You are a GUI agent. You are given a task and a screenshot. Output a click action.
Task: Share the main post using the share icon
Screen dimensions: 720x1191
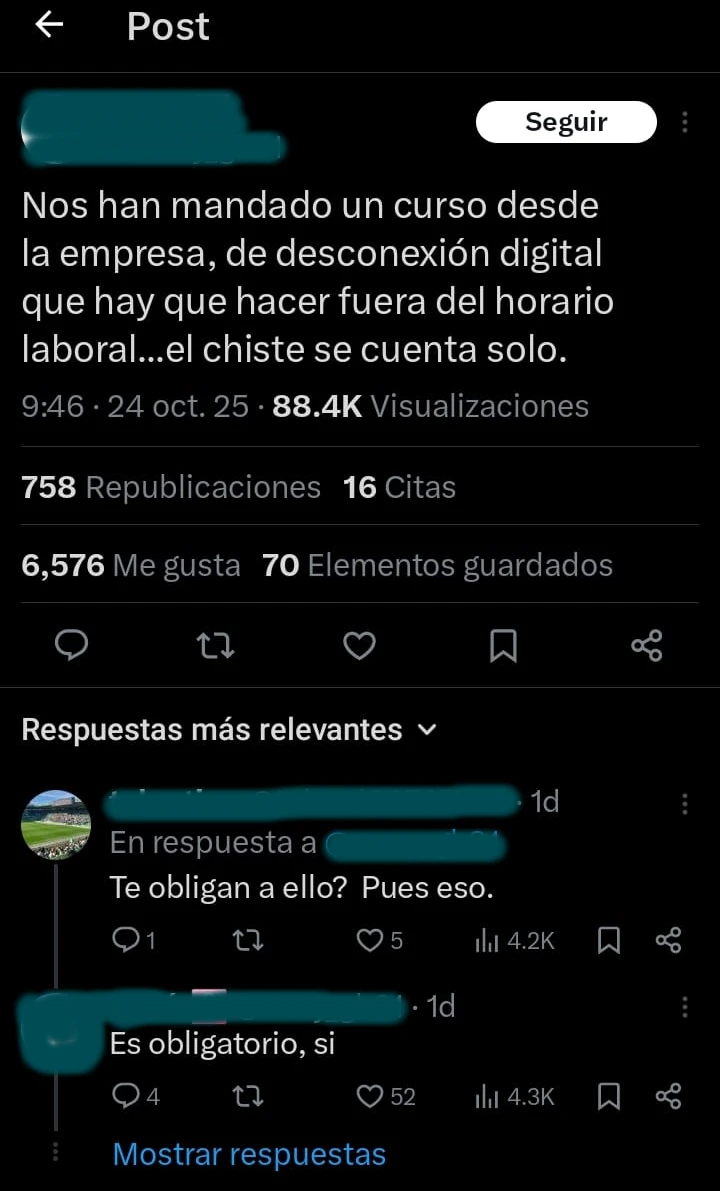(647, 645)
